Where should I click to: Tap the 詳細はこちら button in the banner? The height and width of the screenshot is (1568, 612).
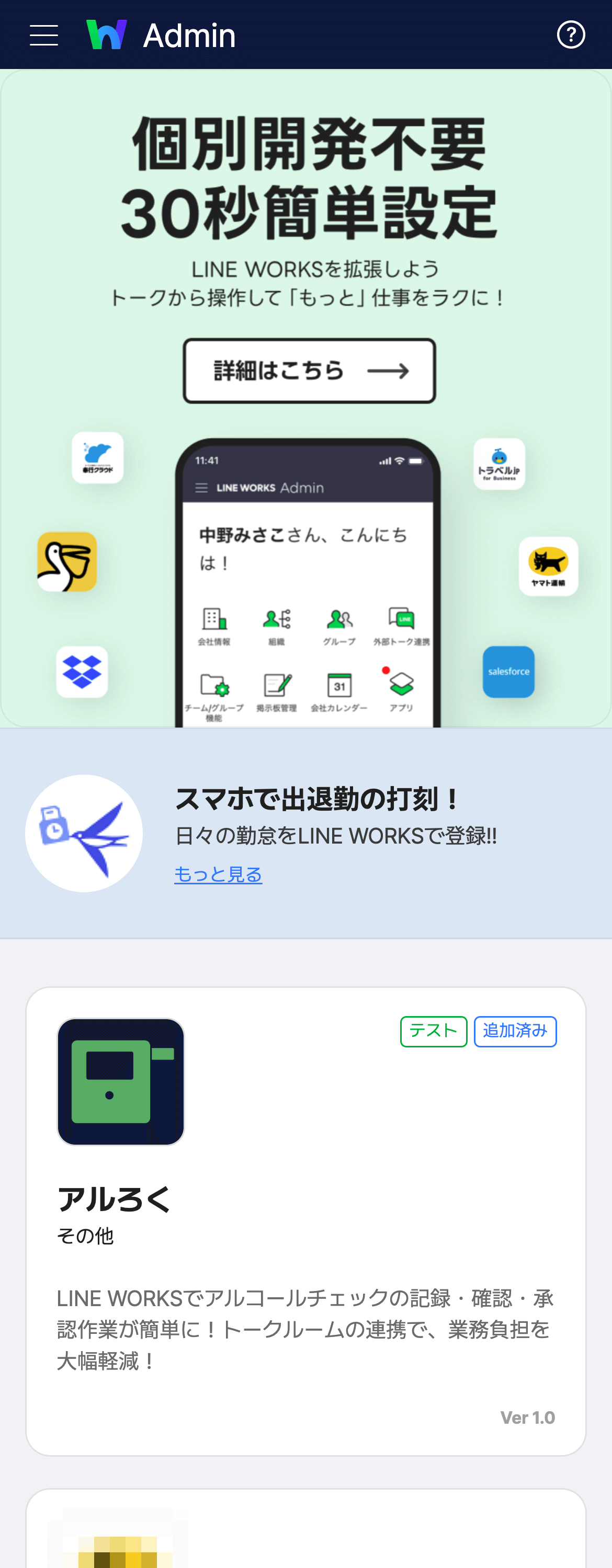pos(309,371)
